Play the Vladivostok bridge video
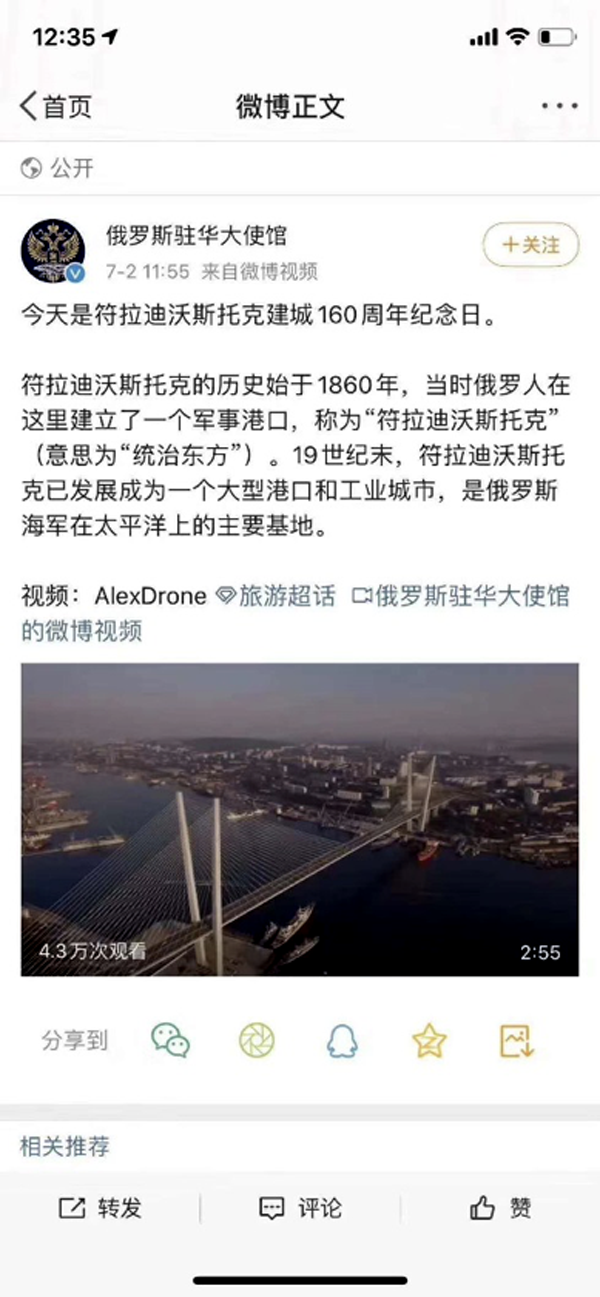Screen dimensions: 600x1297 (300, 819)
